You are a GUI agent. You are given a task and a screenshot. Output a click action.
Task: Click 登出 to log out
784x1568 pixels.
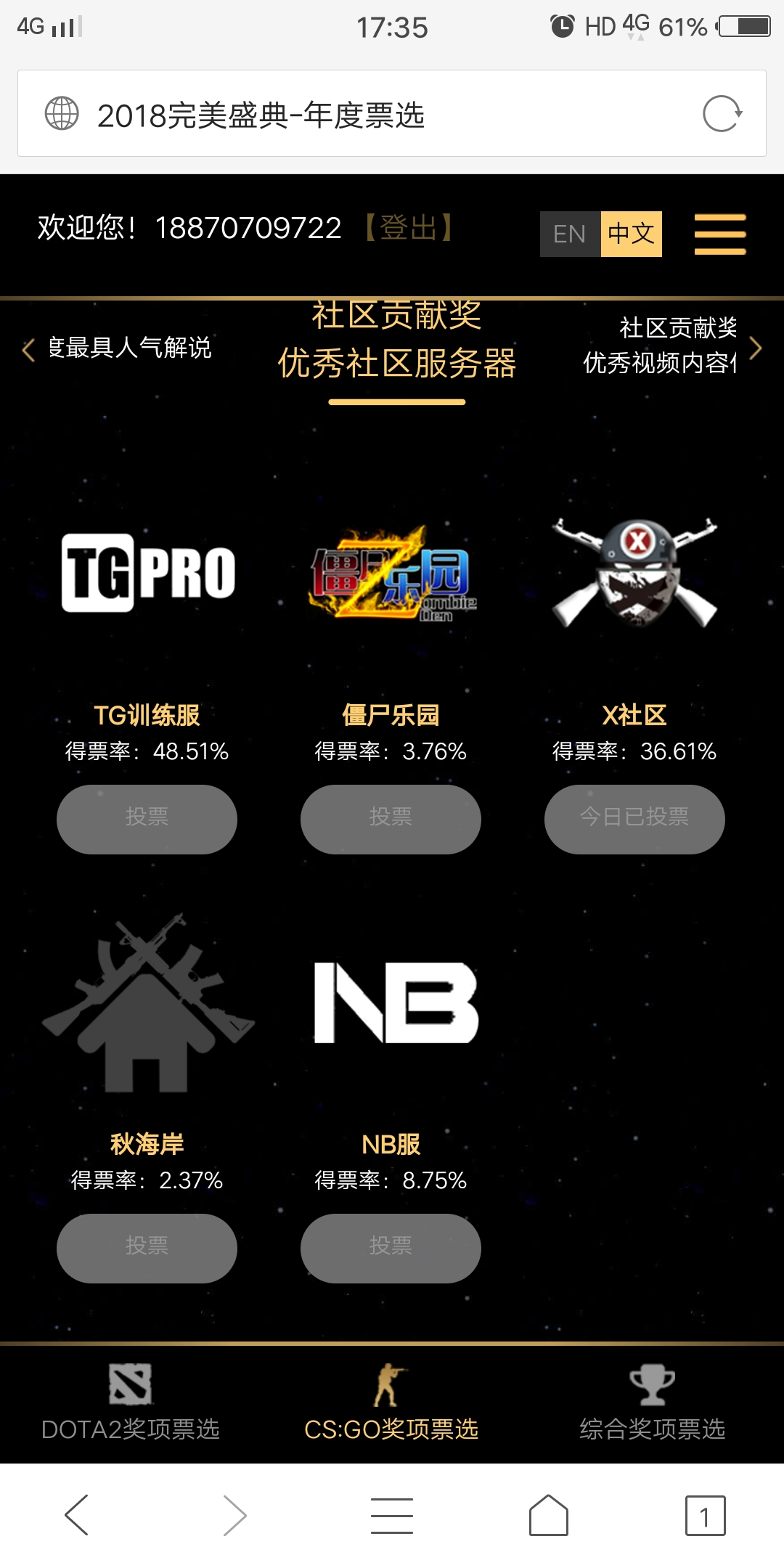click(x=409, y=227)
